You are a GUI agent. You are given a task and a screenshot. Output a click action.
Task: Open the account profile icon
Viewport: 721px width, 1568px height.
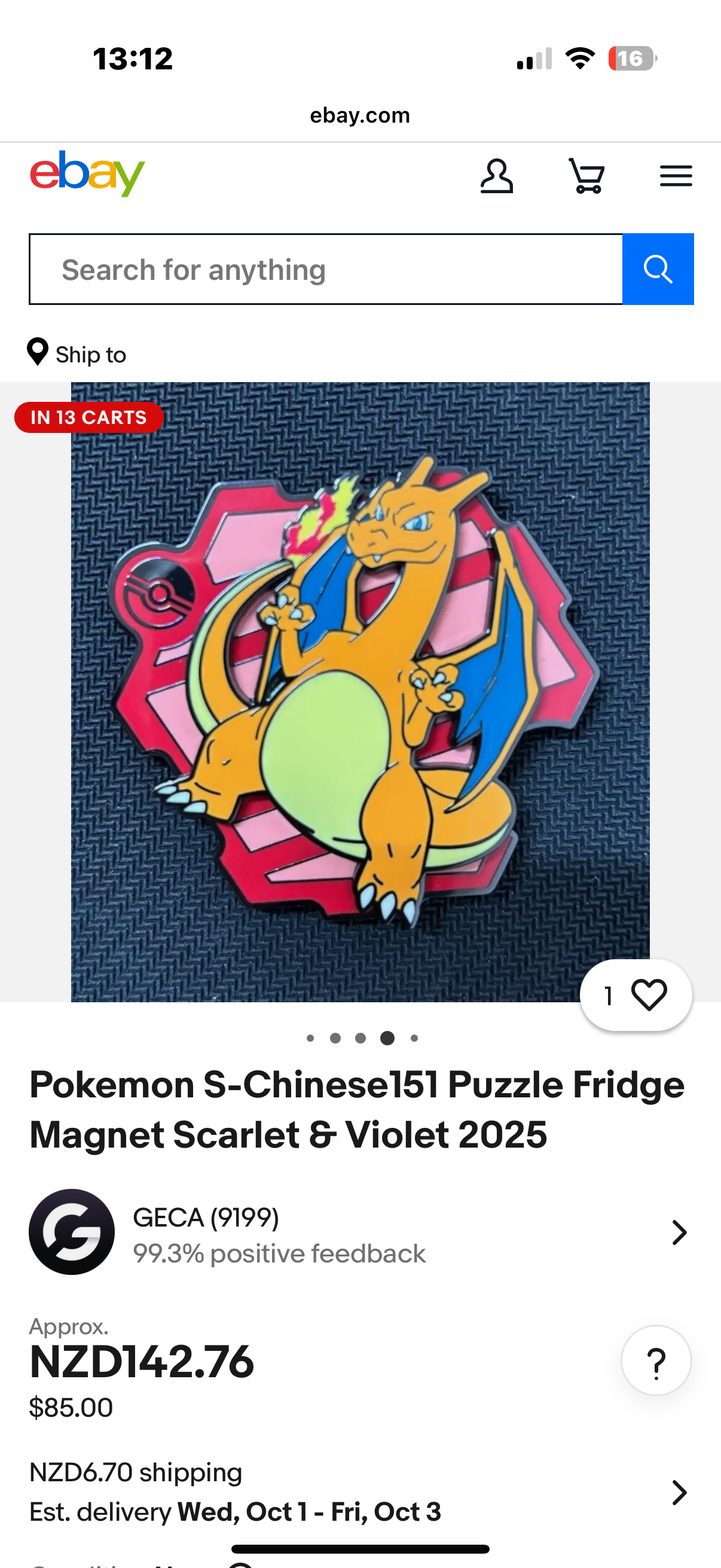click(496, 176)
